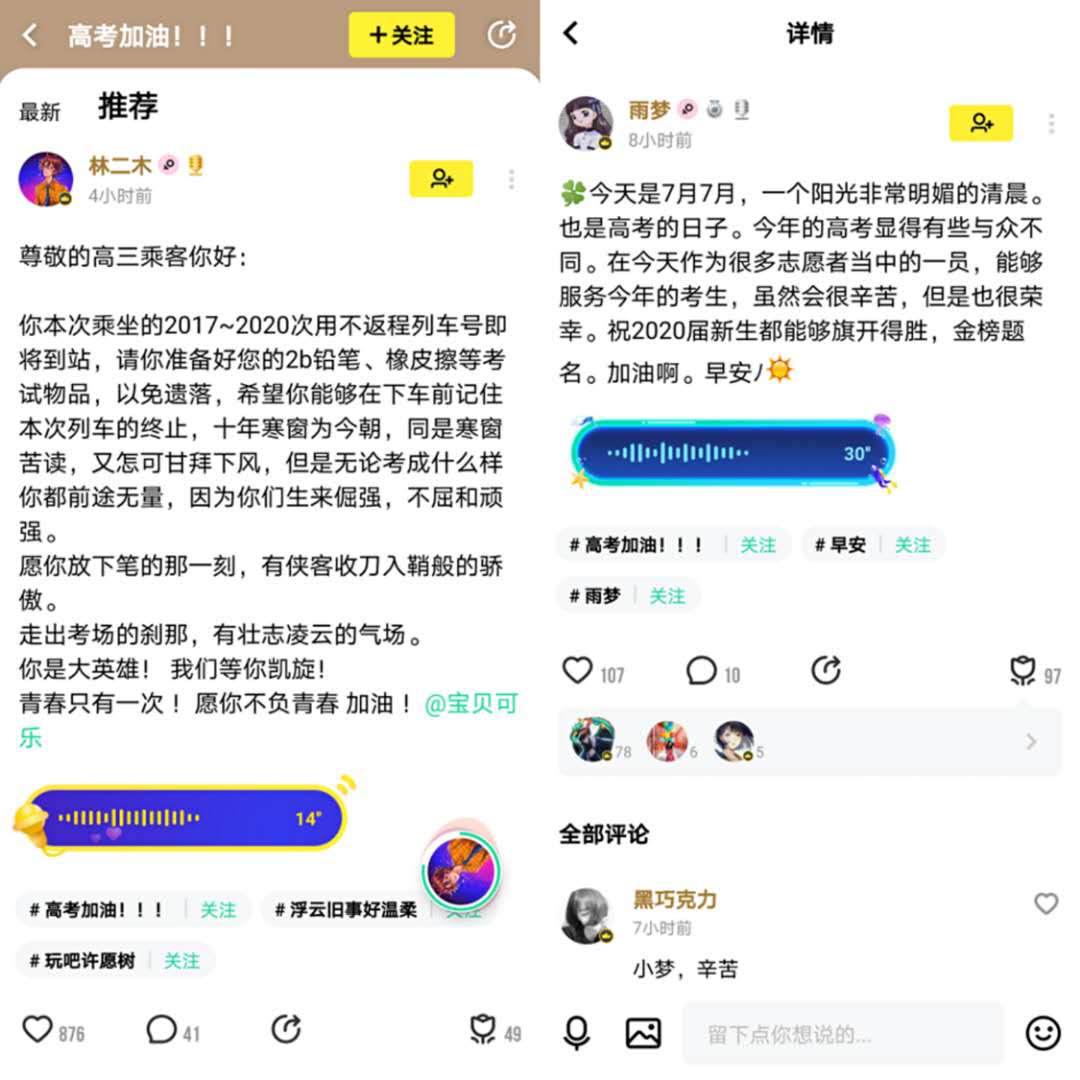Go back from the 高考加油 topic page
This screenshot has width=1080, height=1080.
(x=30, y=36)
